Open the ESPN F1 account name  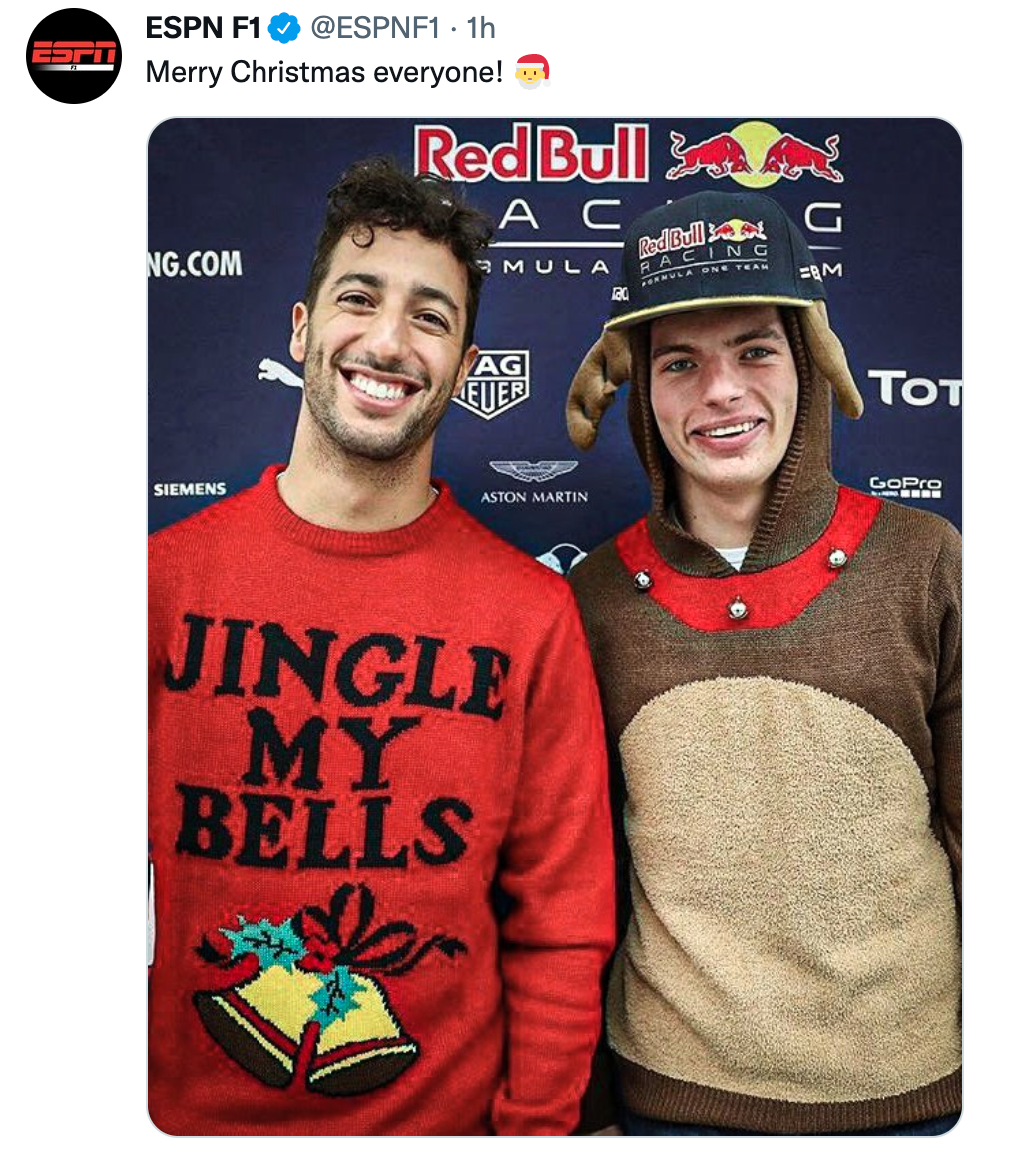[x=203, y=28]
